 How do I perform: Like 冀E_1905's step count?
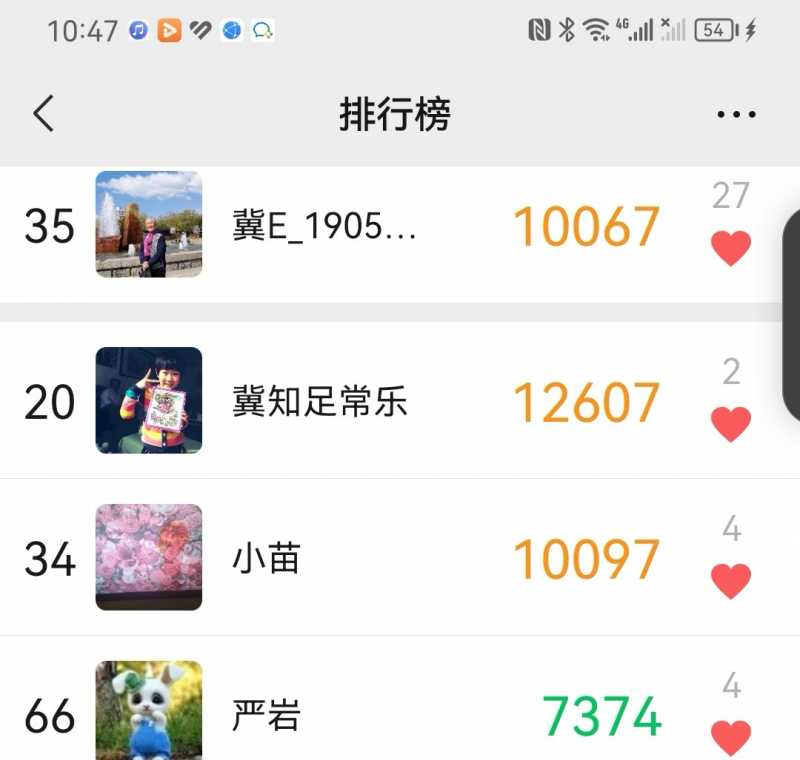[x=730, y=248]
